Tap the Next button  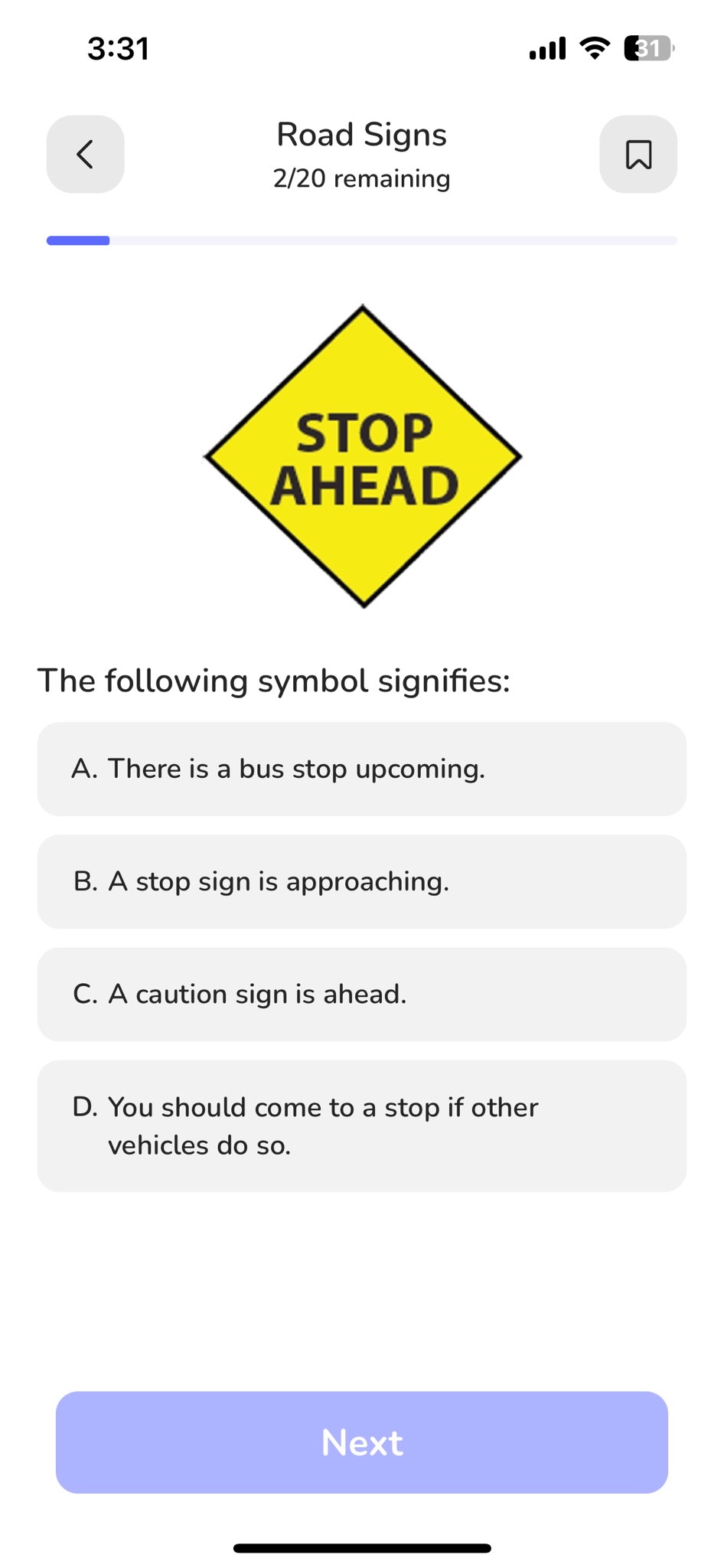click(x=361, y=1442)
